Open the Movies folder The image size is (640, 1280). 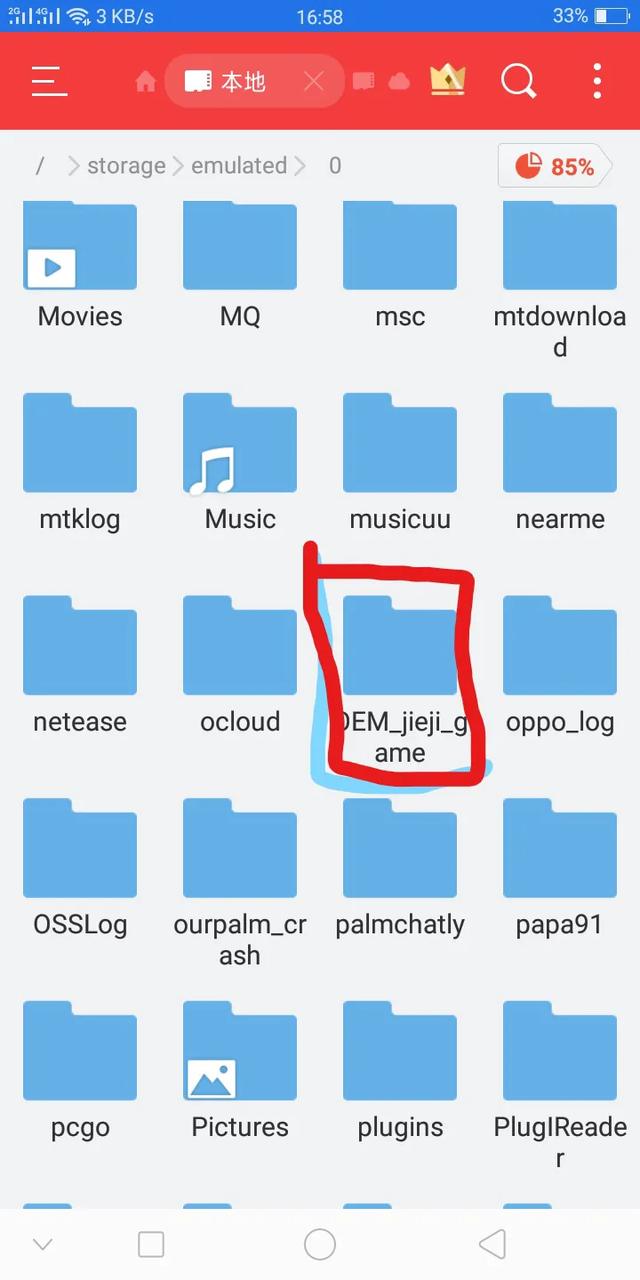(x=80, y=250)
